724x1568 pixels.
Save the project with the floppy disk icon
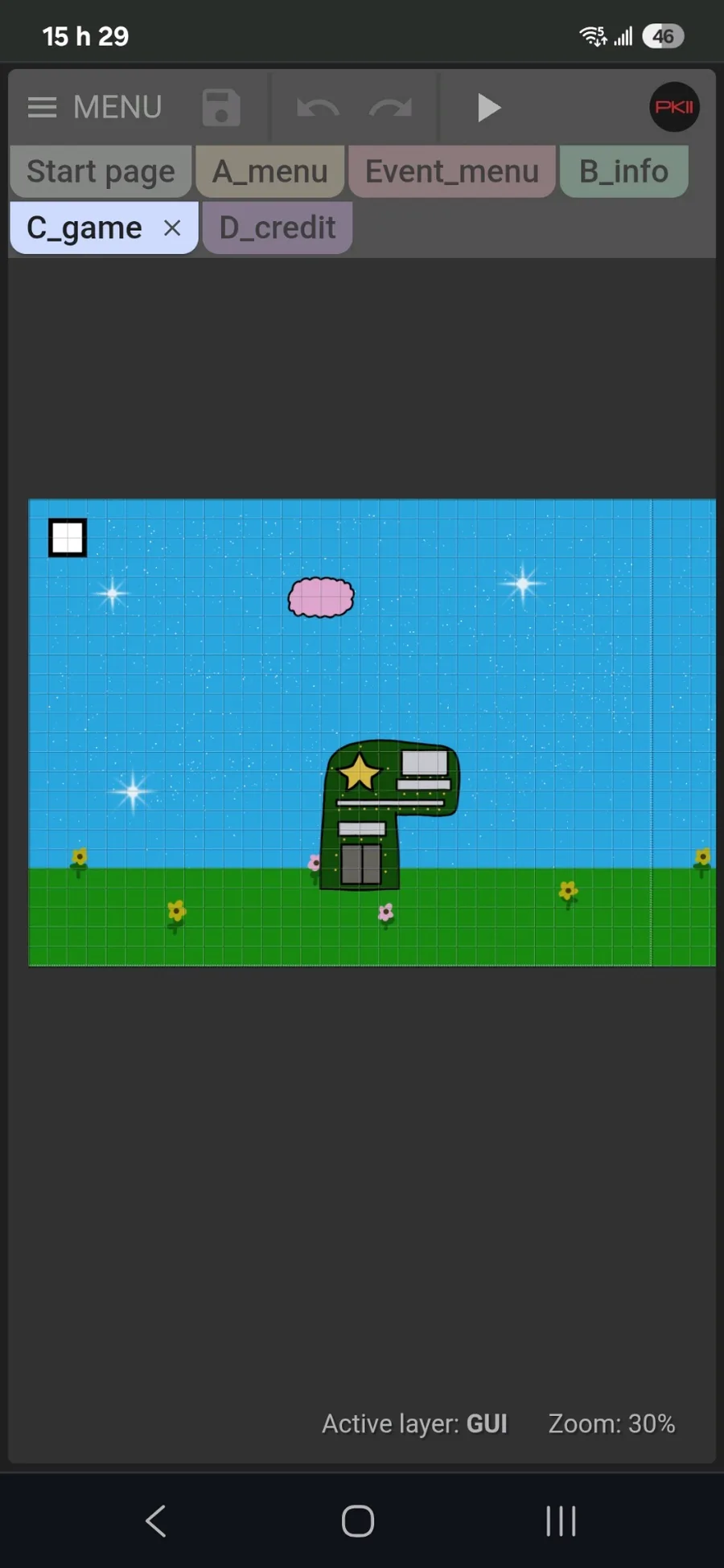(x=221, y=108)
